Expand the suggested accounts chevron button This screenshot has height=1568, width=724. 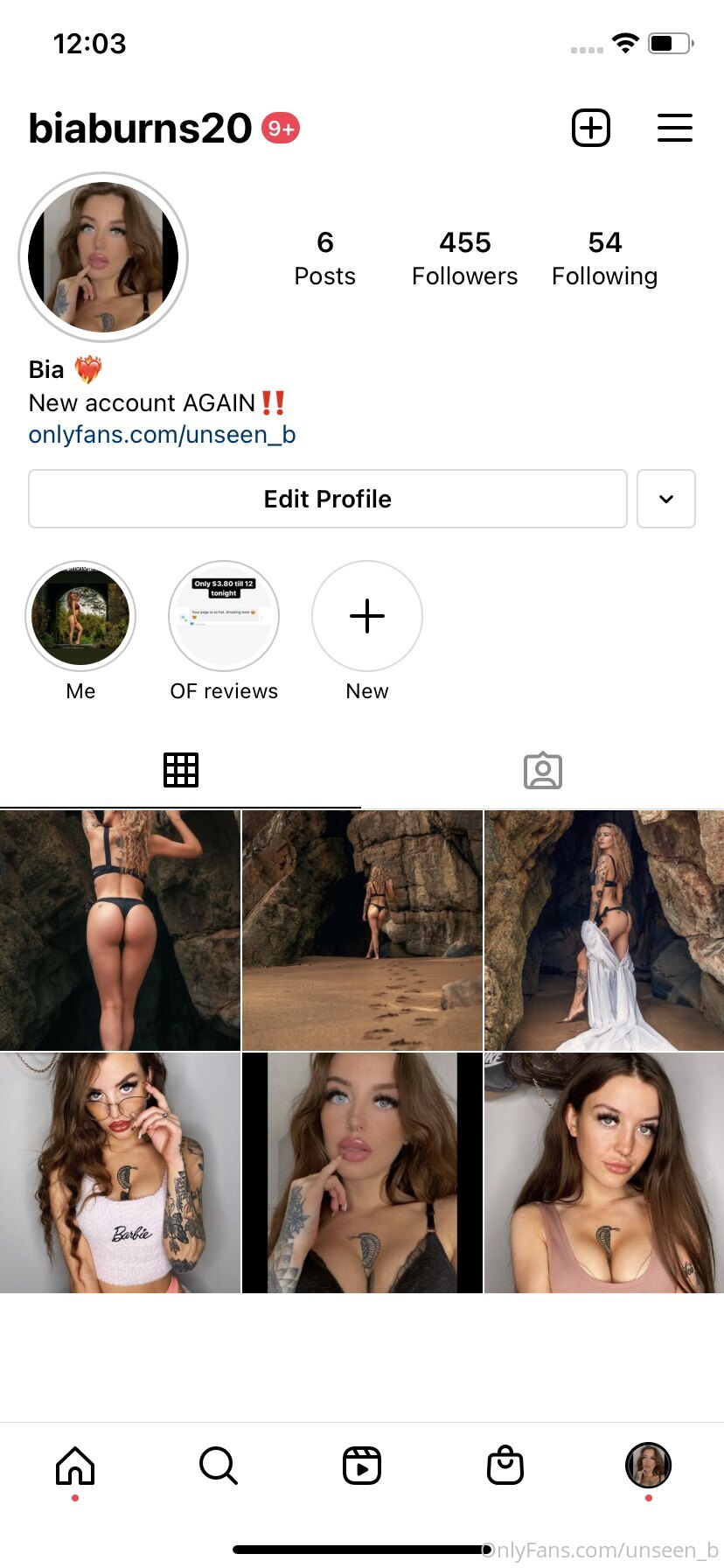point(666,499)
